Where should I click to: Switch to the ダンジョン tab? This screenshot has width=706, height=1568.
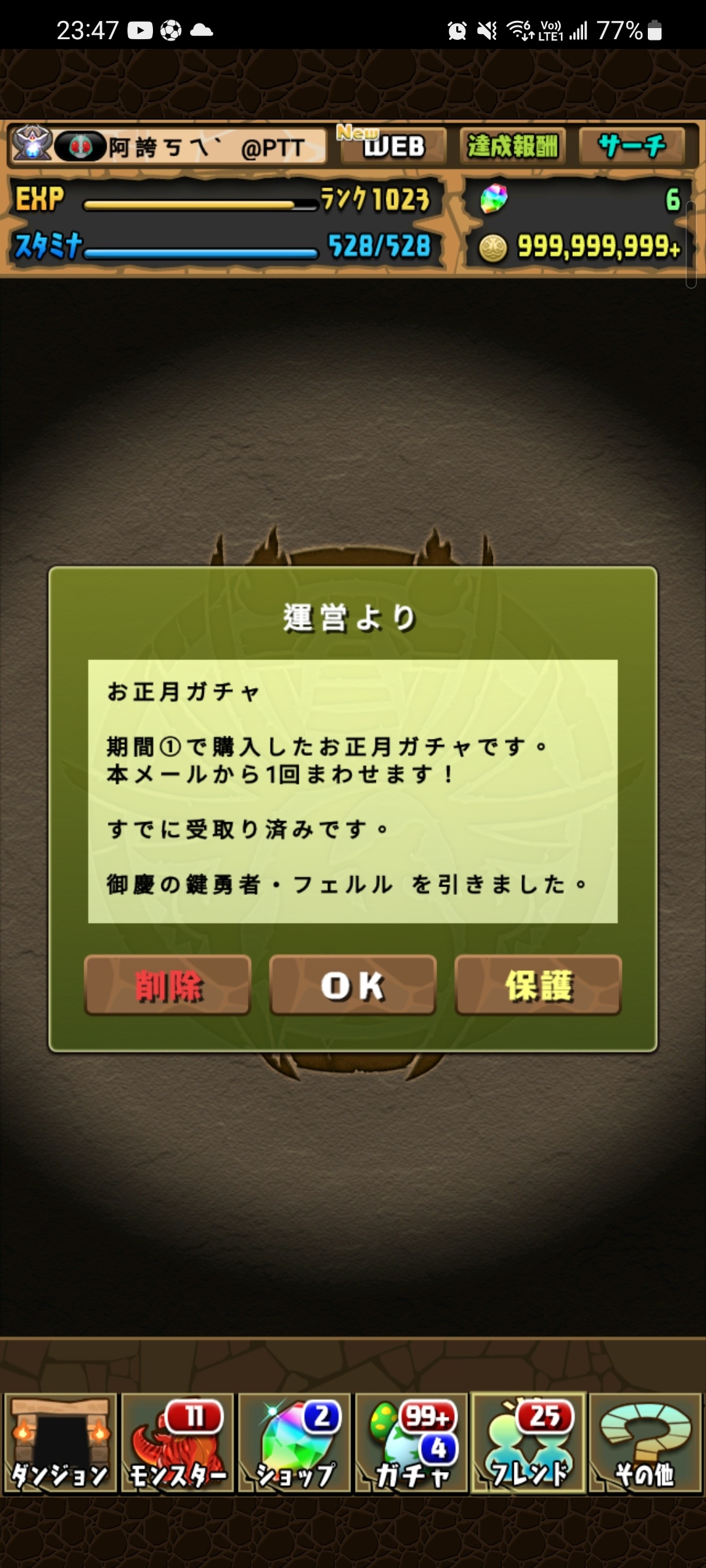click(60, 1445)
